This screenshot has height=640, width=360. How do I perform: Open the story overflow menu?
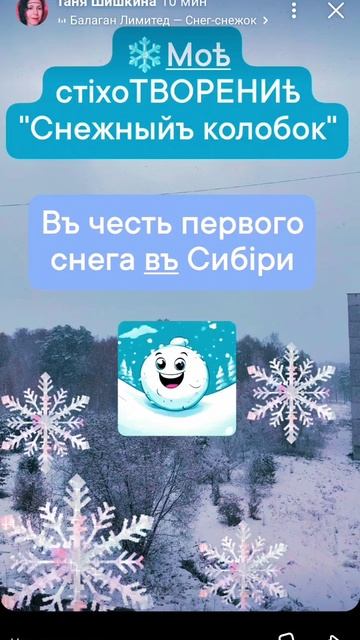tap(294, 11)
